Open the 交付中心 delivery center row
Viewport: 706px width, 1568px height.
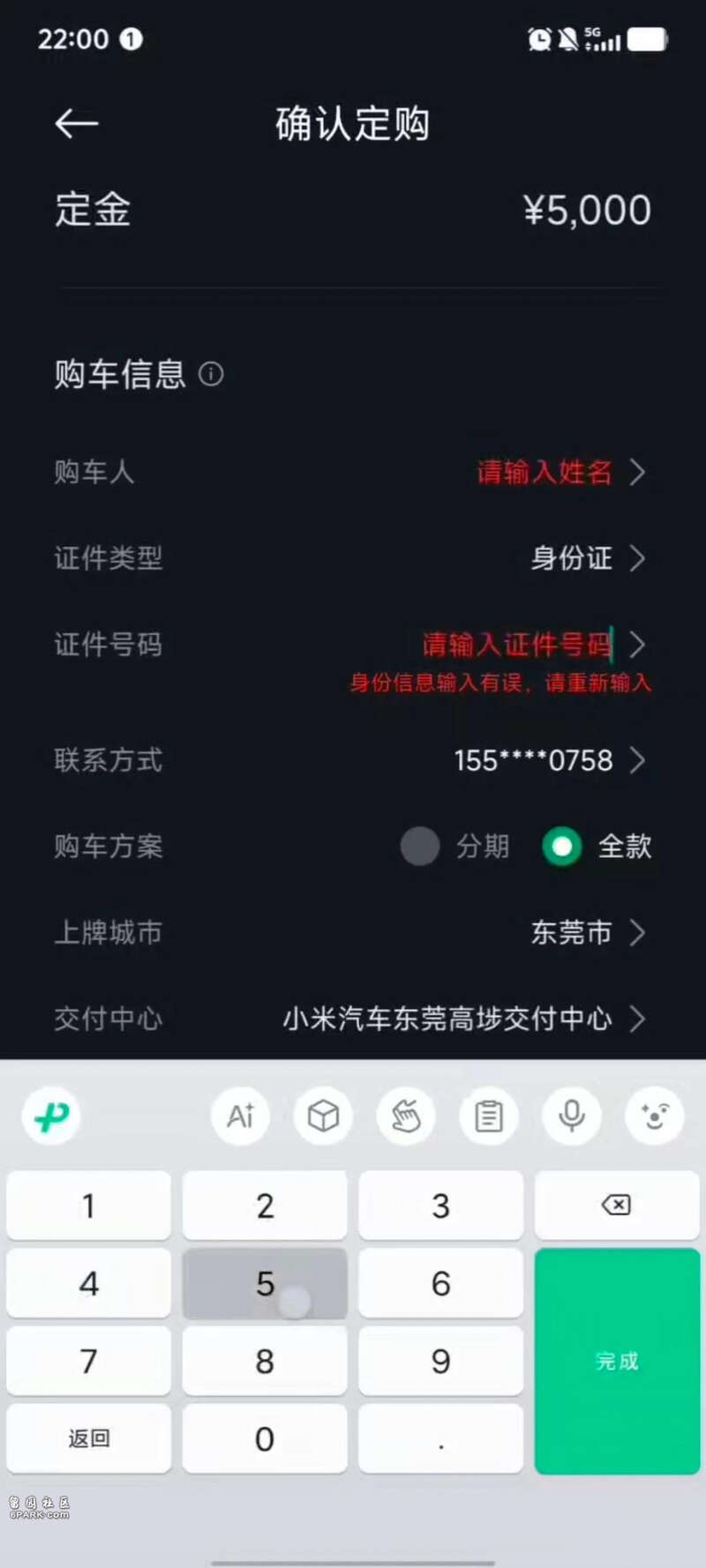click(353, 1019)
